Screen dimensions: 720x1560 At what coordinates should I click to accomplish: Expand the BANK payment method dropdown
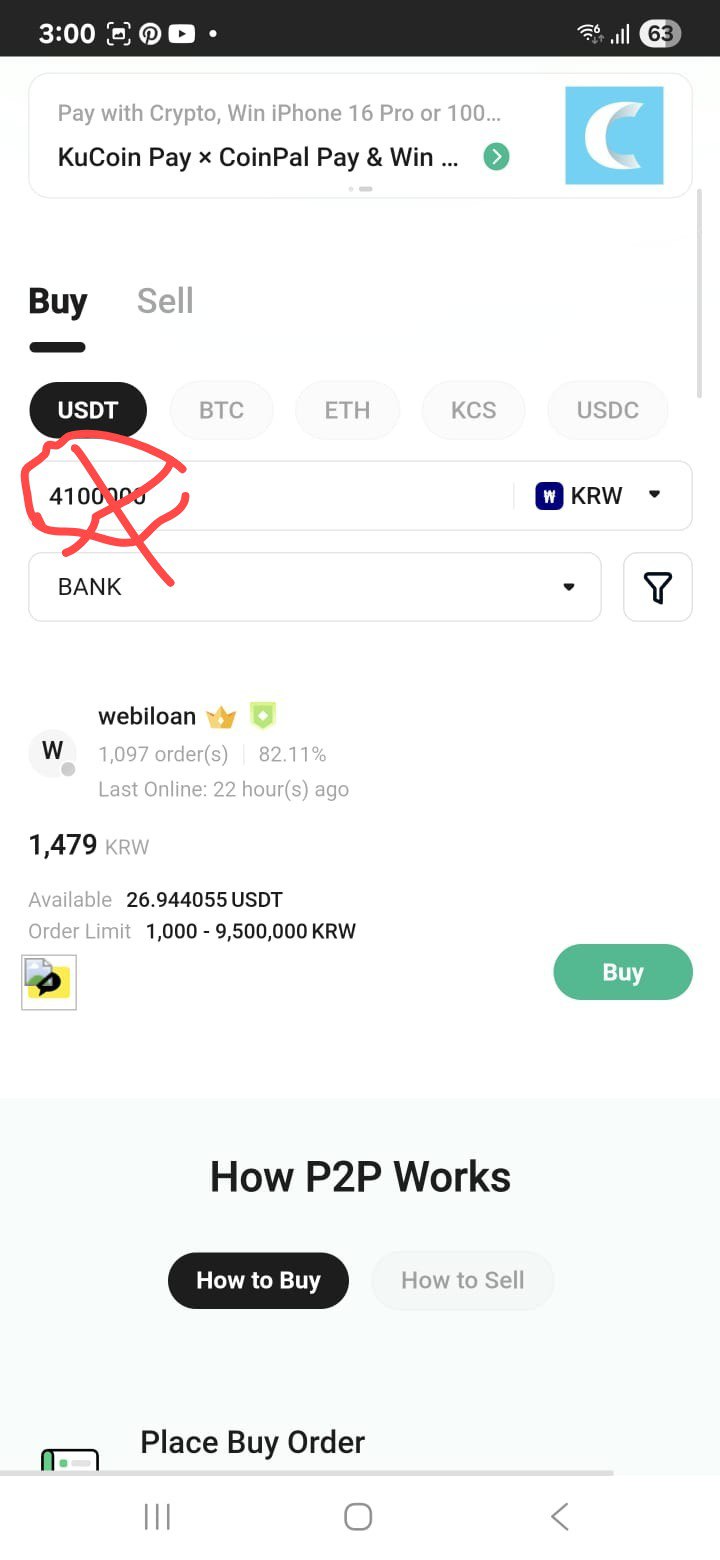click(315, 587)
